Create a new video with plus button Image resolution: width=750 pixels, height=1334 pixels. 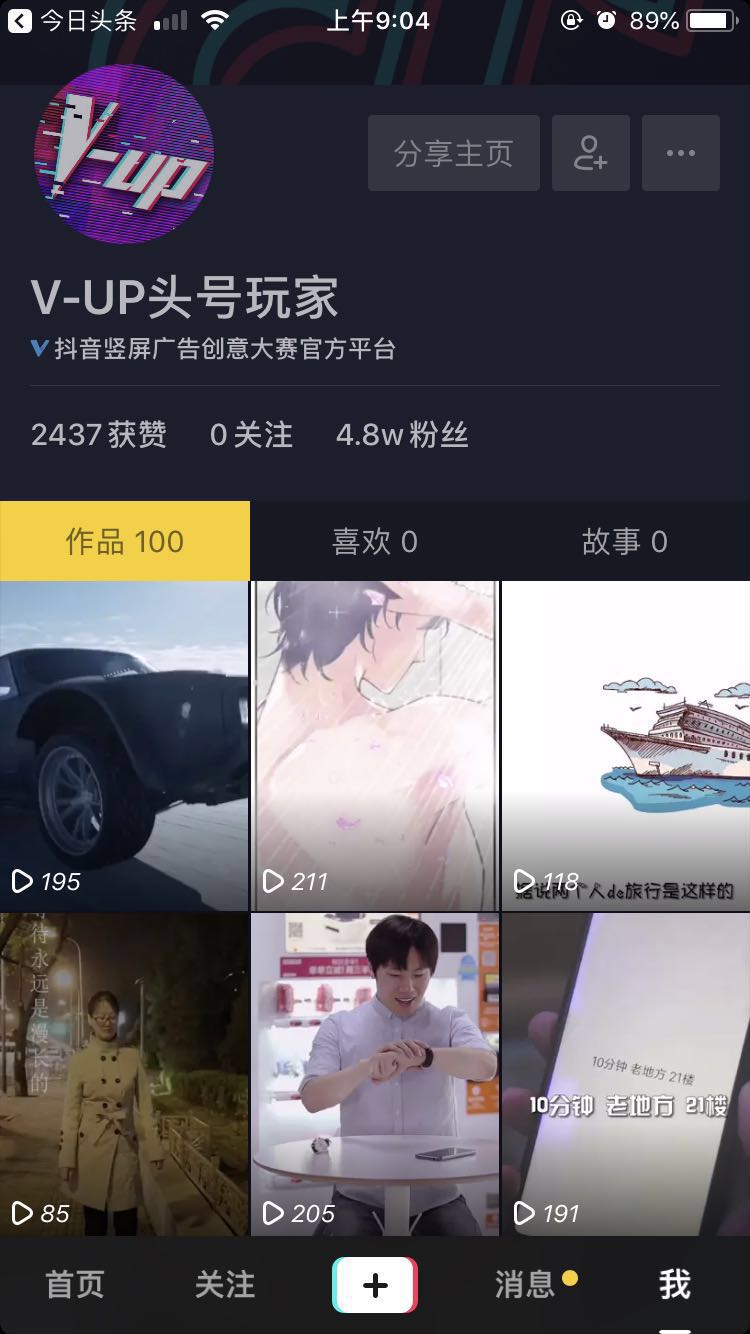click(375, 1285)
